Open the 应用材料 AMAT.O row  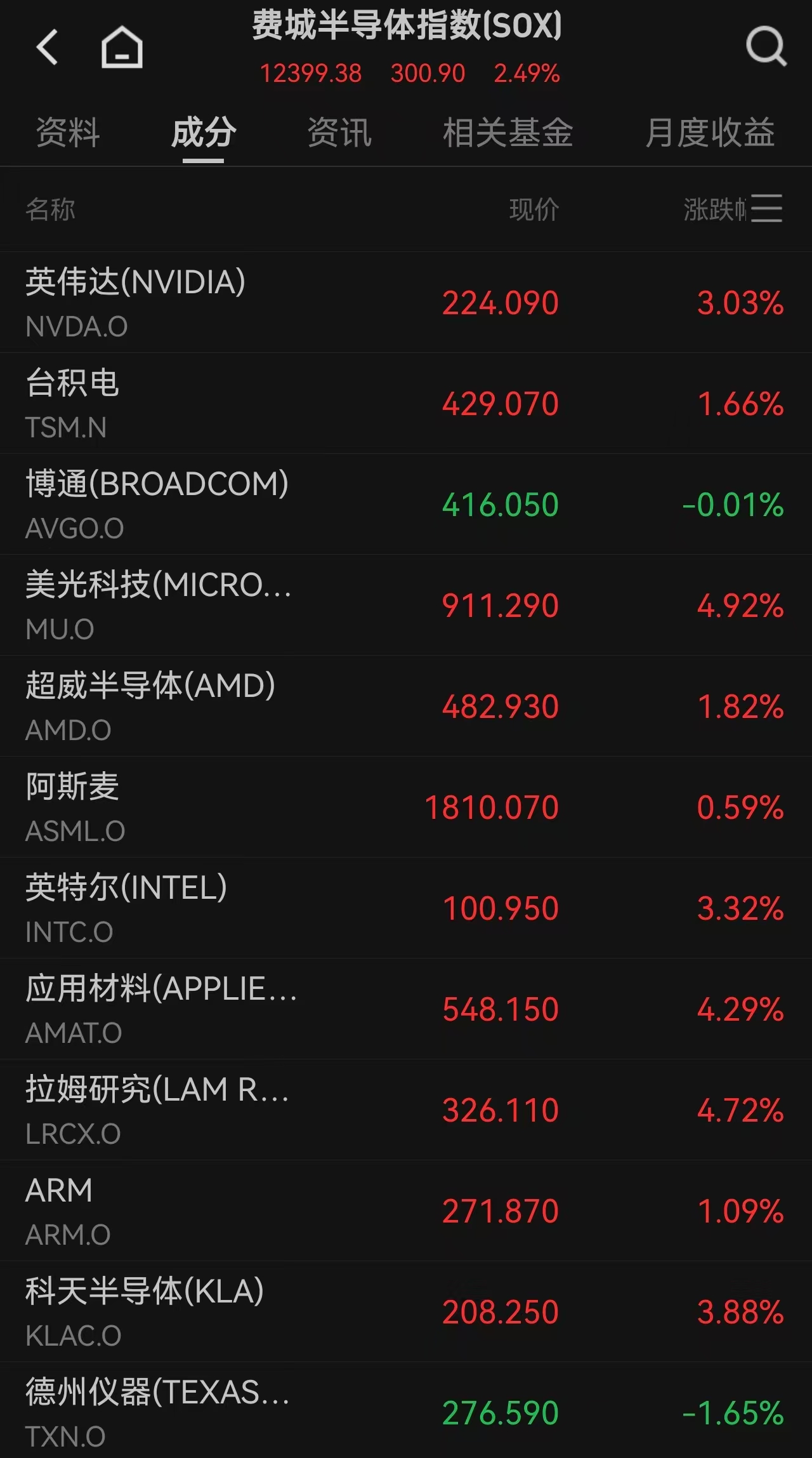tap(406, 1009)
